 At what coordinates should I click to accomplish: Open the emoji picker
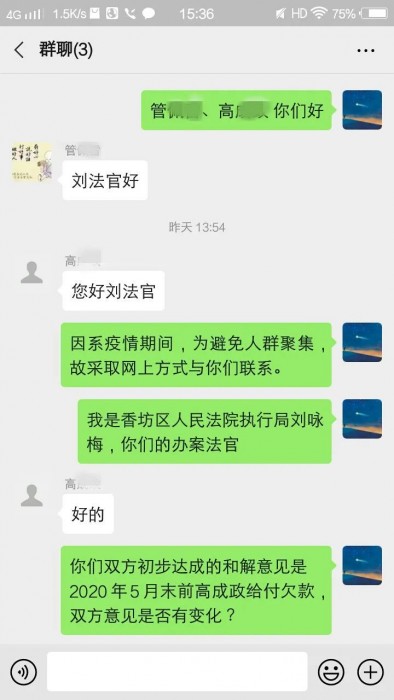(x=331, y=672)
